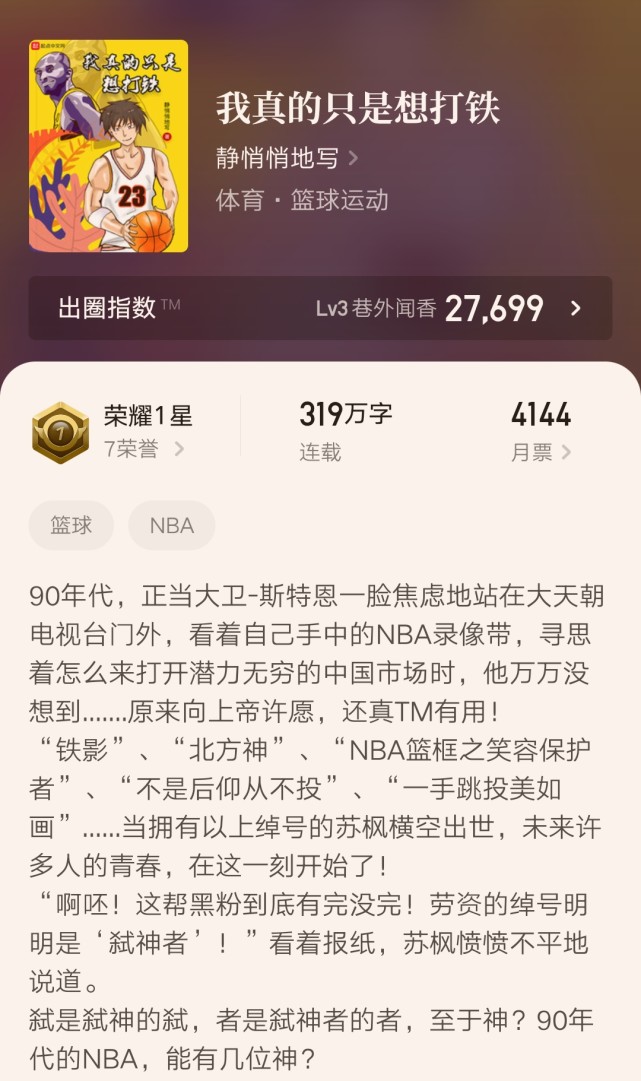Open author 静悄悄地写's page

pos(287,158)
